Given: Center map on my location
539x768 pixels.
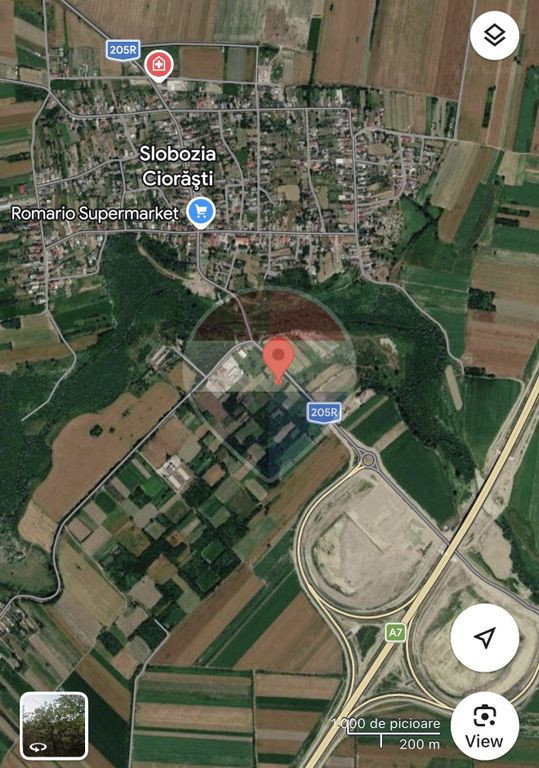Looking at the screenshot, I should pyautogui.click(x=485, y=638).
